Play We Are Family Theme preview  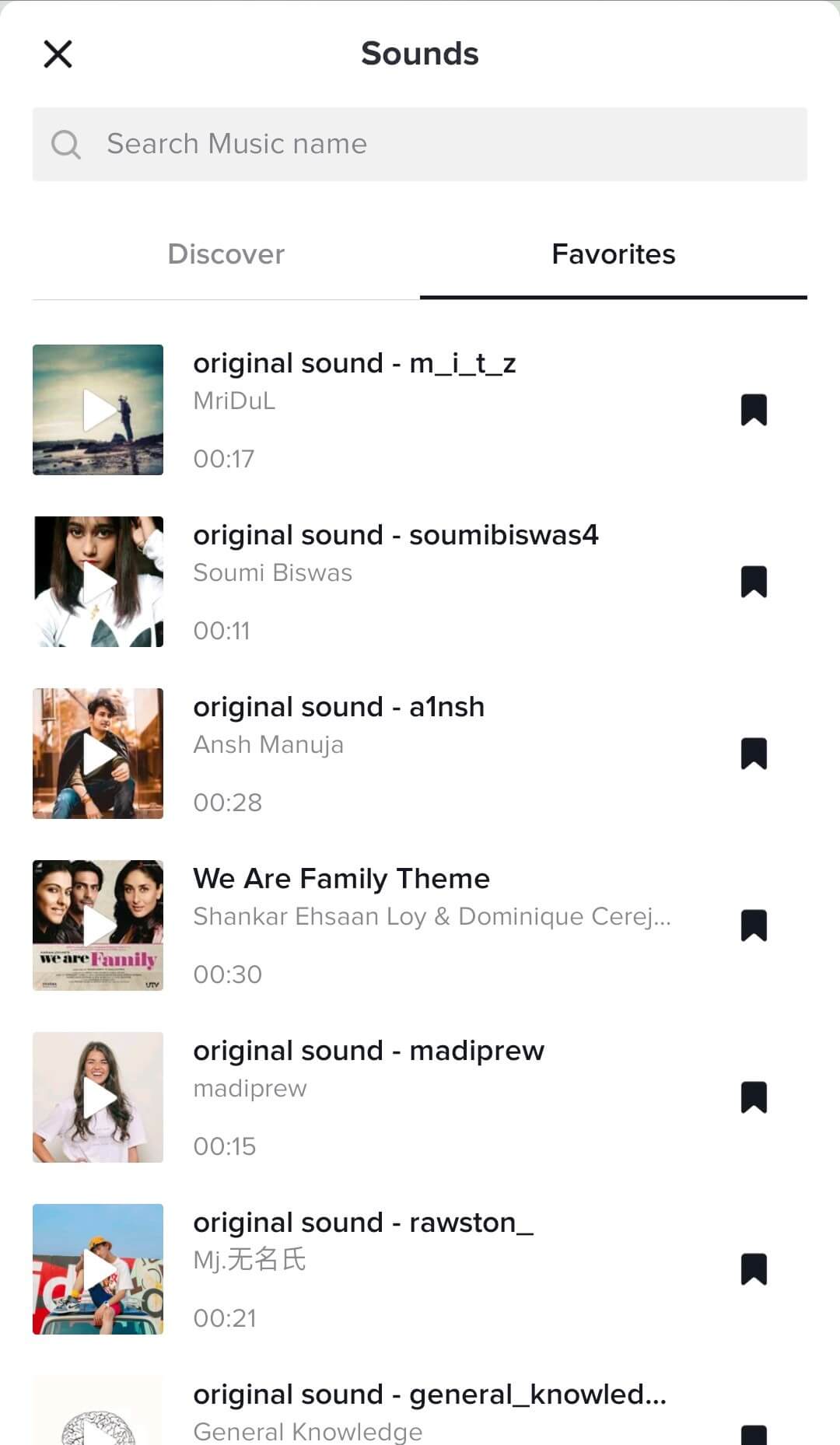click(x=98, y=925)
